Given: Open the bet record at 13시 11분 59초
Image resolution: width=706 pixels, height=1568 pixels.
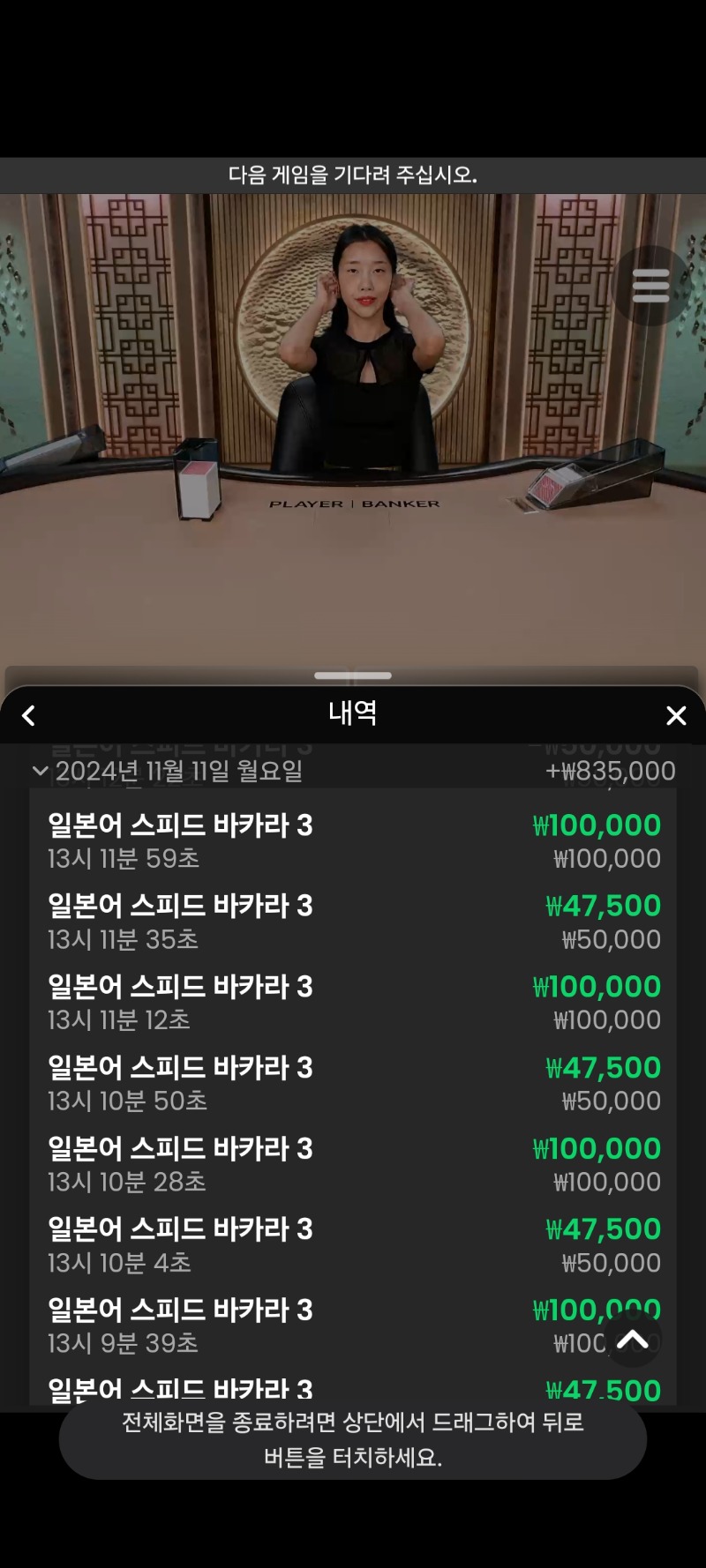Looking at the screenshot, I should coord(353,841).
